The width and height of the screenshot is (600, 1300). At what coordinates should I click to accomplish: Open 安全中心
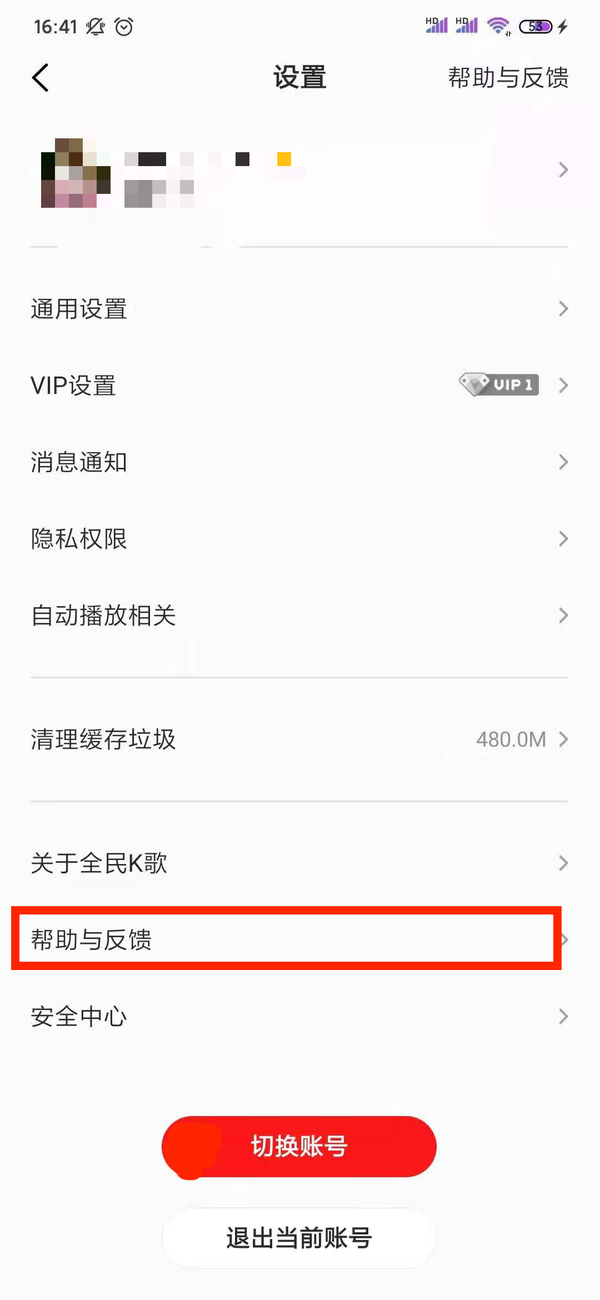coord(300,1017)
